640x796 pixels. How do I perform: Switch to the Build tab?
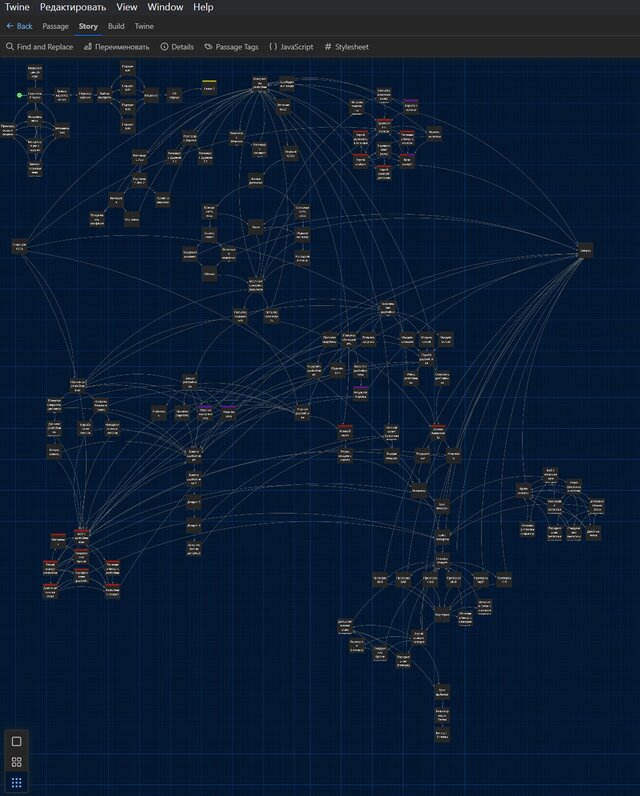116,26
